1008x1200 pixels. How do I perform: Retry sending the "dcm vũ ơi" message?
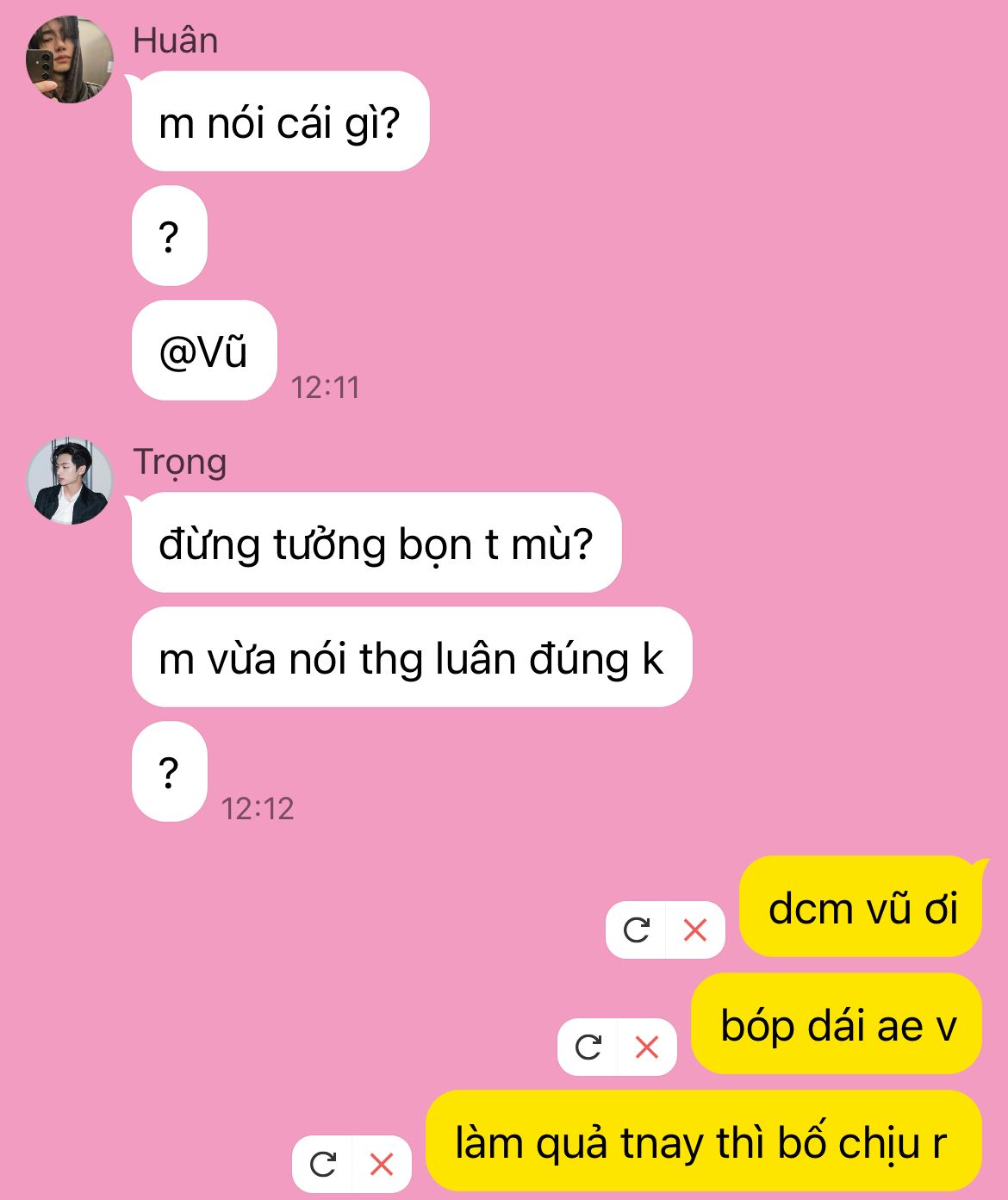pos(636,930)
